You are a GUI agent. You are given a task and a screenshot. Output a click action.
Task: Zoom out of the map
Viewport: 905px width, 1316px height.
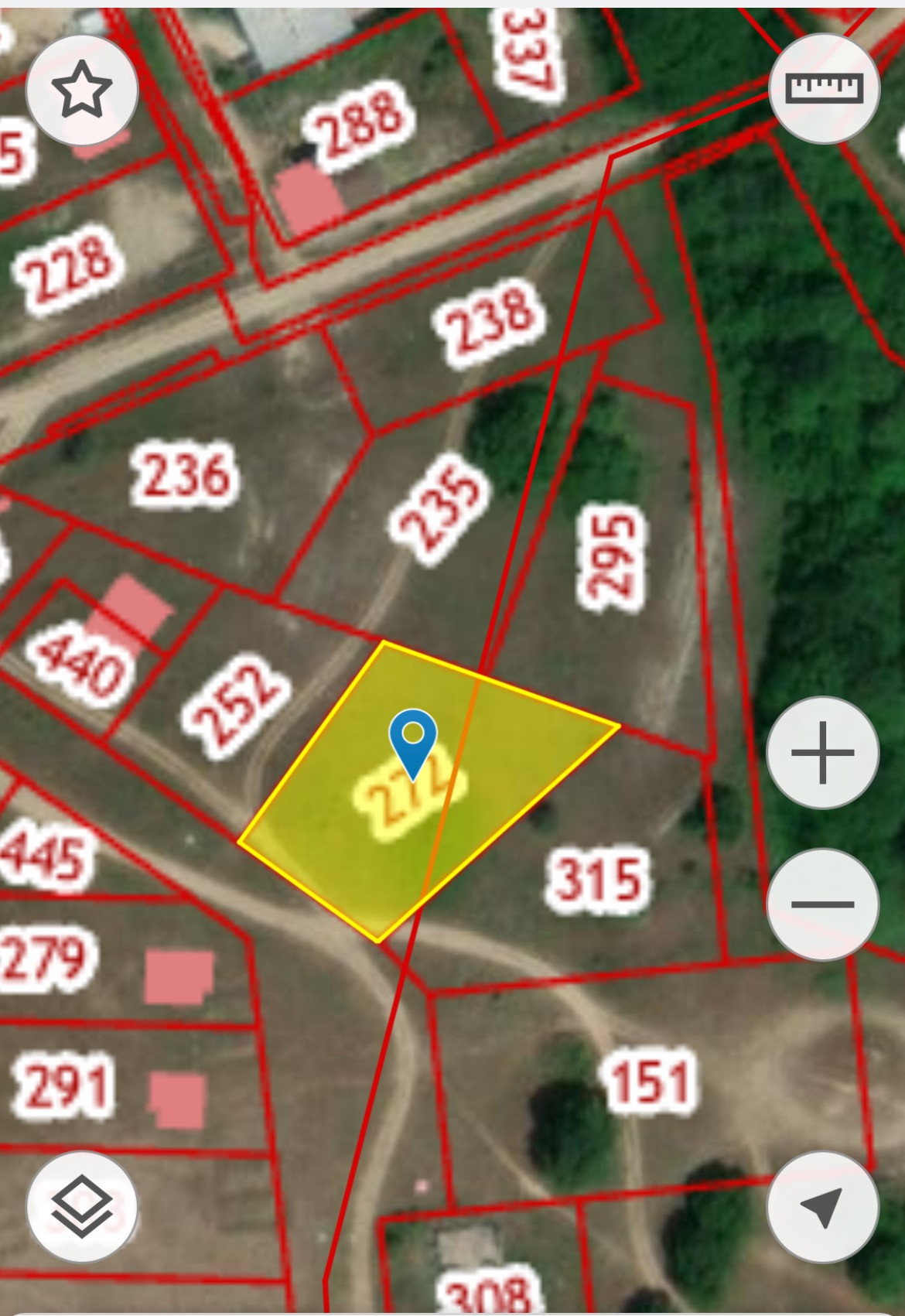pos(822,904)
